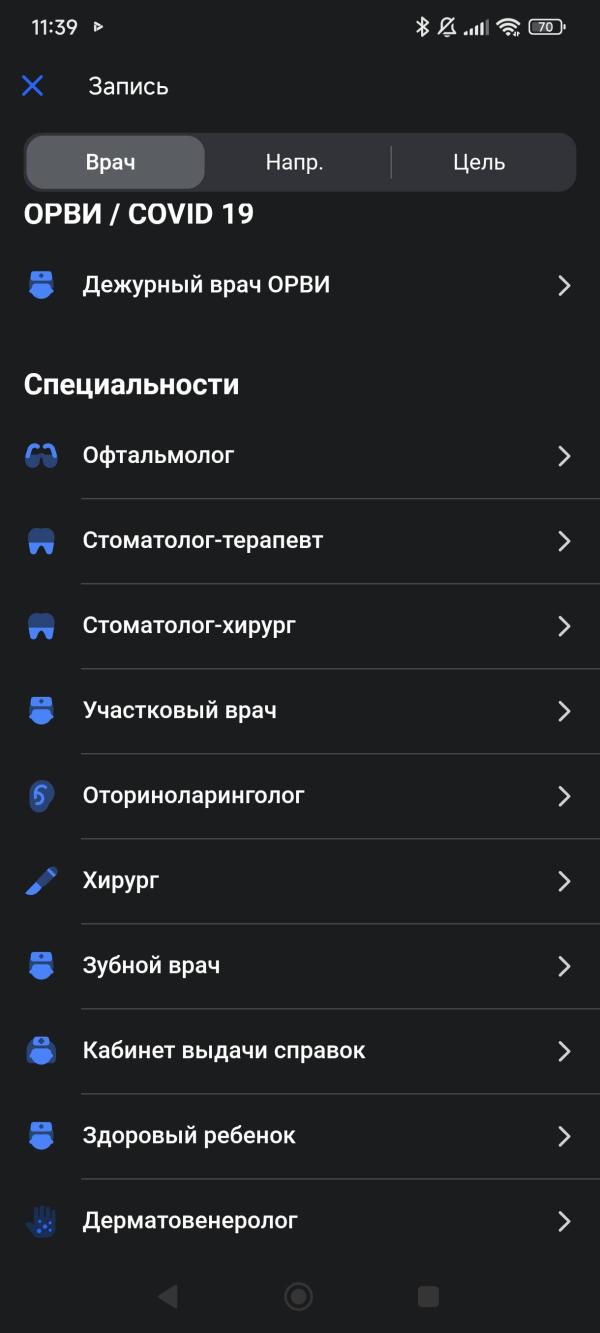Go back with system back button
Screen dimensions: 600x1333
[x=168, y=1297]
